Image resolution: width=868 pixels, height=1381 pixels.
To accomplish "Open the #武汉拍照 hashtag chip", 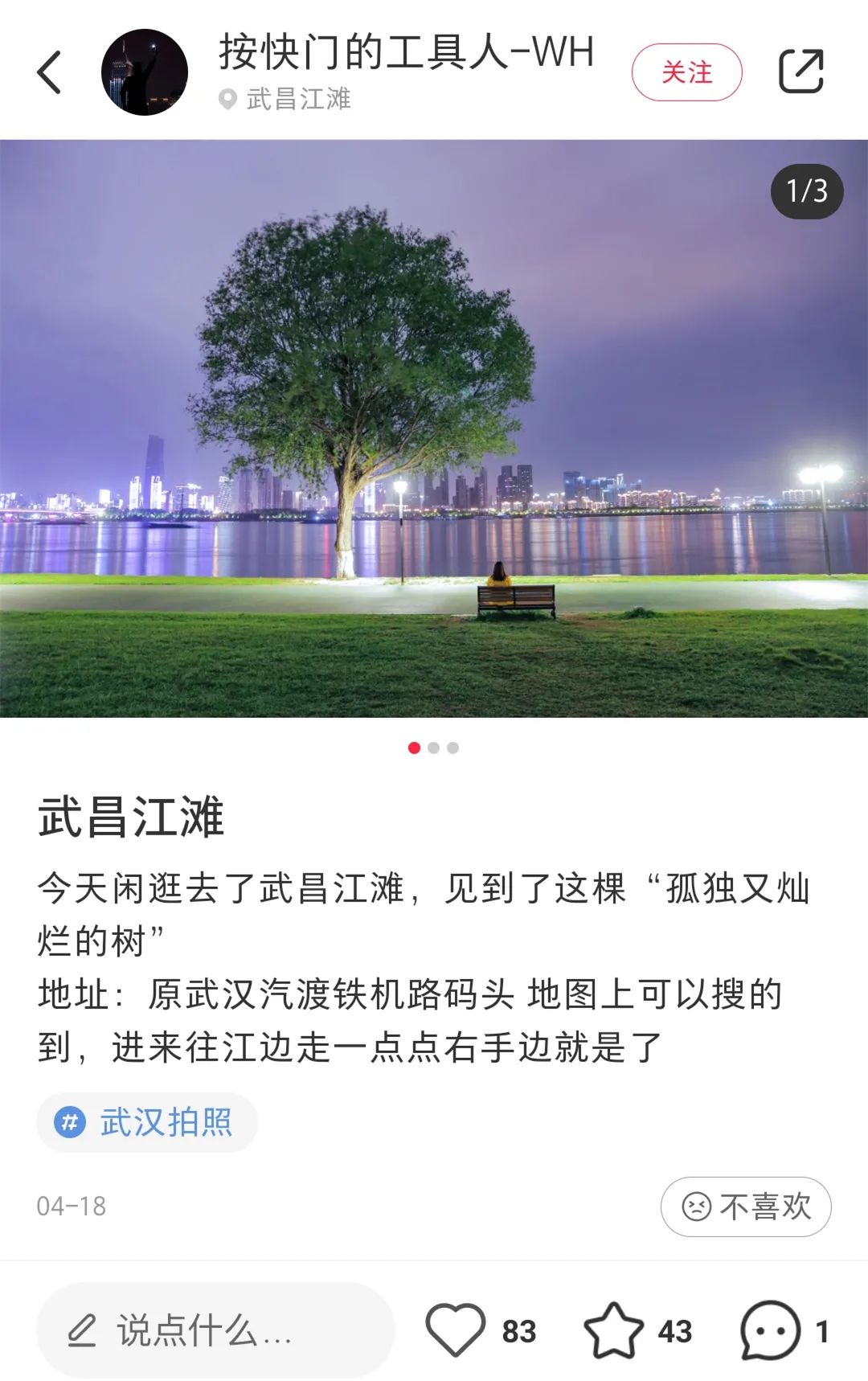I will point(147,1122).
